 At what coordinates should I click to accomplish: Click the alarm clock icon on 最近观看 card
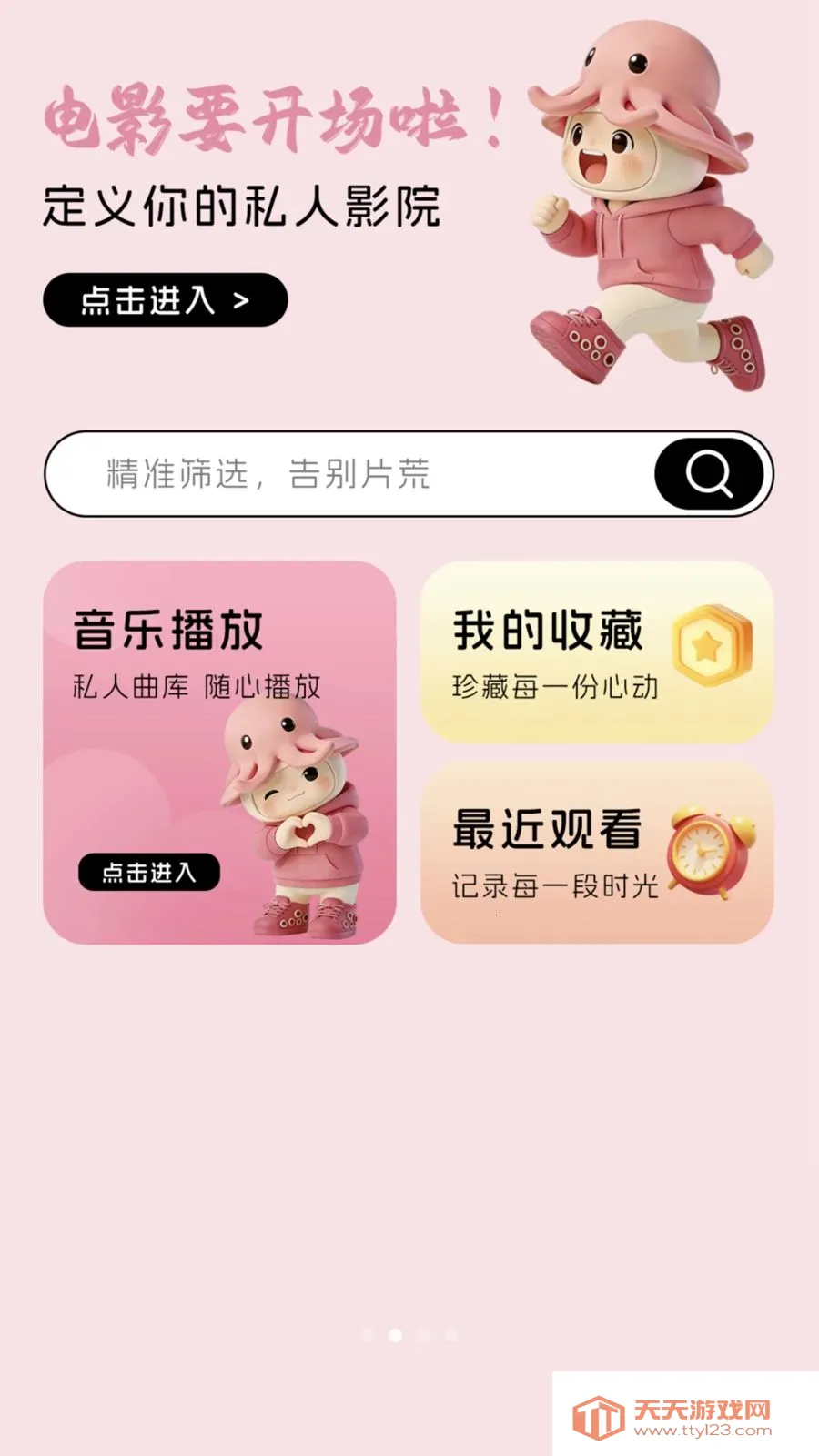click(x=705, y=847)
